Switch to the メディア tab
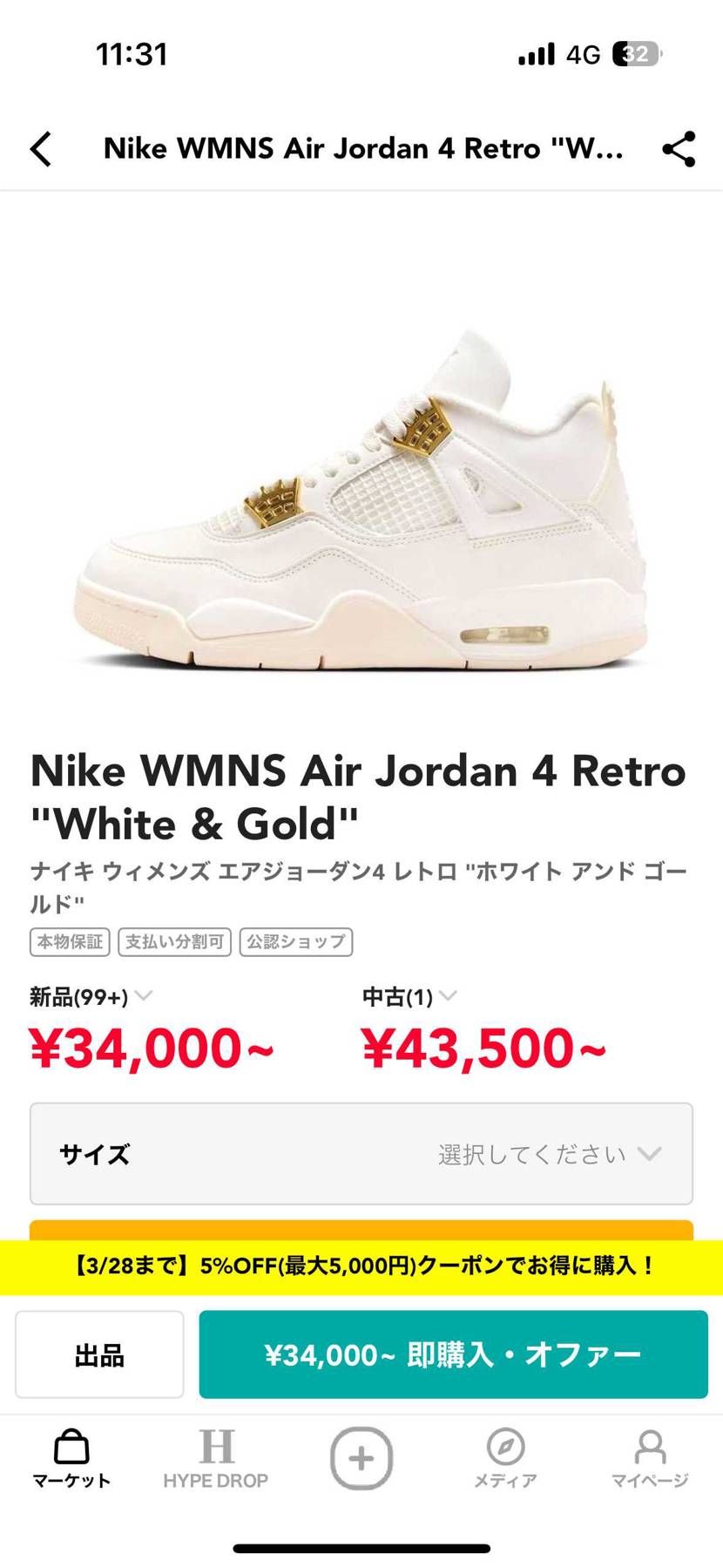Screen dimensions: 723x1568 505,1458
